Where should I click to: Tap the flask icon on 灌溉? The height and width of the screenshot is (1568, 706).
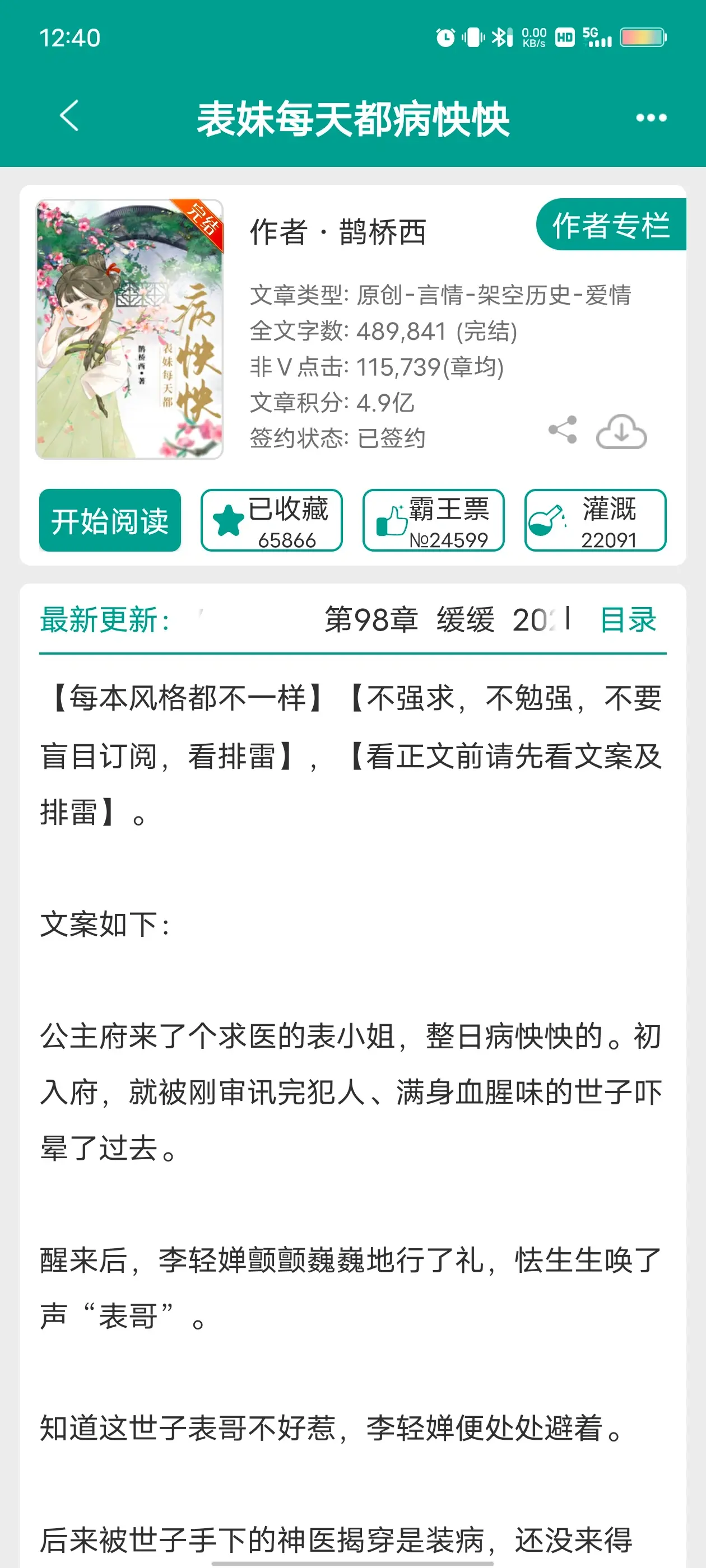click(547, 519)
